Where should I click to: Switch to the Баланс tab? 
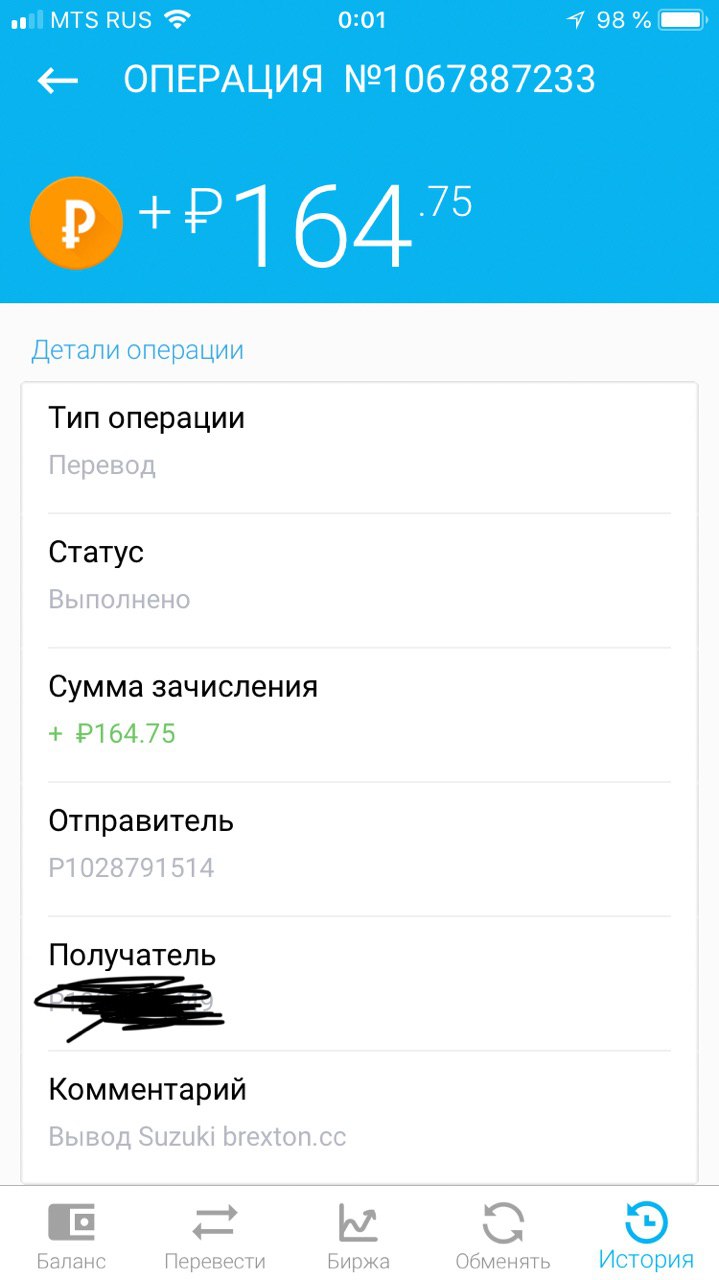71,1236
